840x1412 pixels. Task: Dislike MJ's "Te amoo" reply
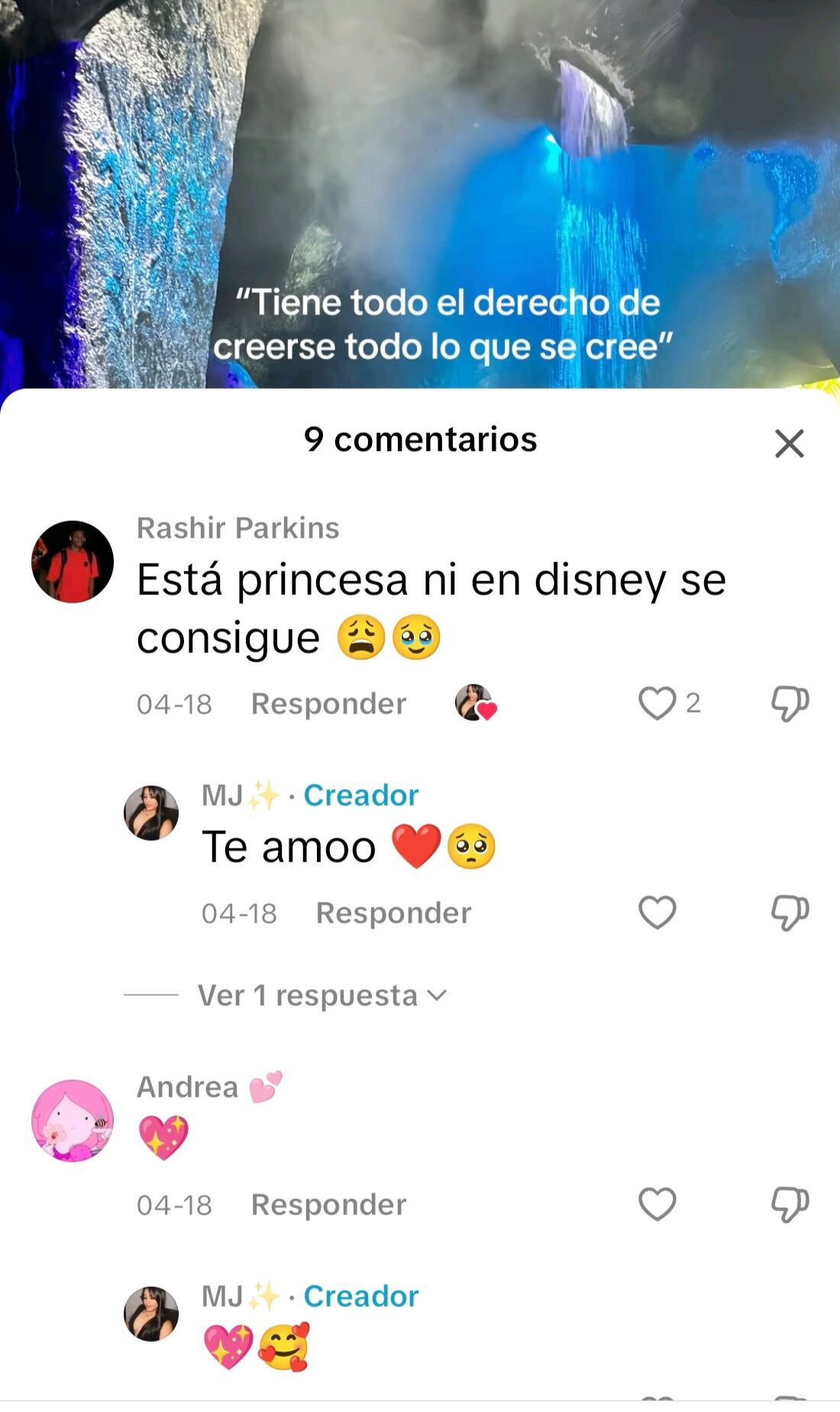tap(789, 913)
